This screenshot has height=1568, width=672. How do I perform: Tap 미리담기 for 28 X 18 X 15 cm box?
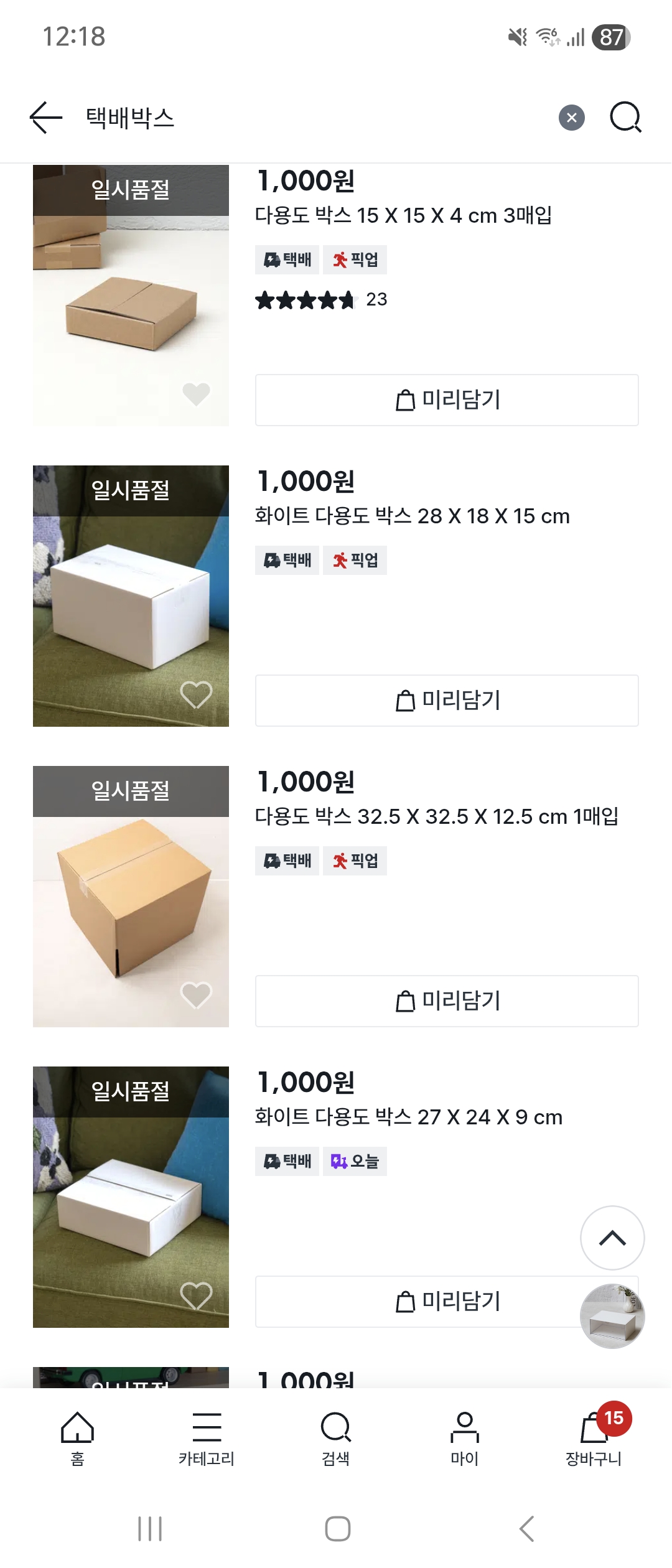(x=447, y=701)
